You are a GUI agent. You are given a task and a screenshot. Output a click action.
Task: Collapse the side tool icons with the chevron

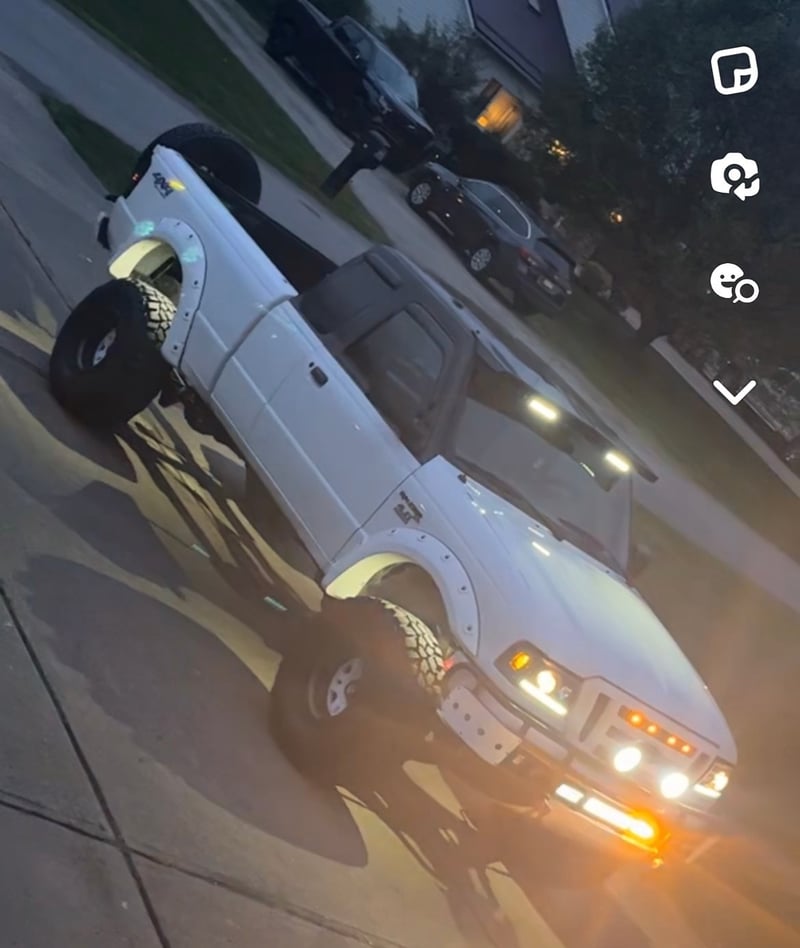pyautogui.click(x=734, y=391)
